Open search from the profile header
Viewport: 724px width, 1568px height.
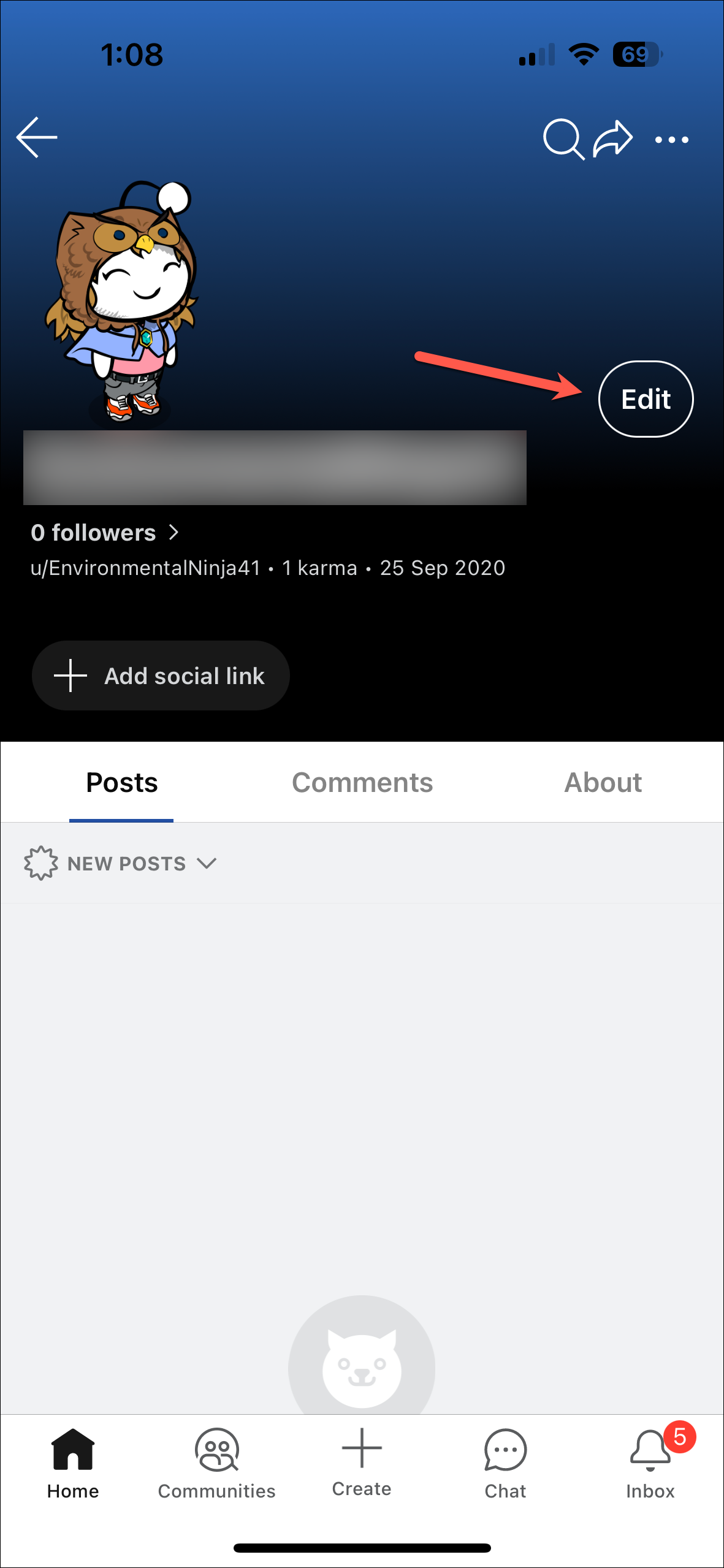tap(562, 139)
